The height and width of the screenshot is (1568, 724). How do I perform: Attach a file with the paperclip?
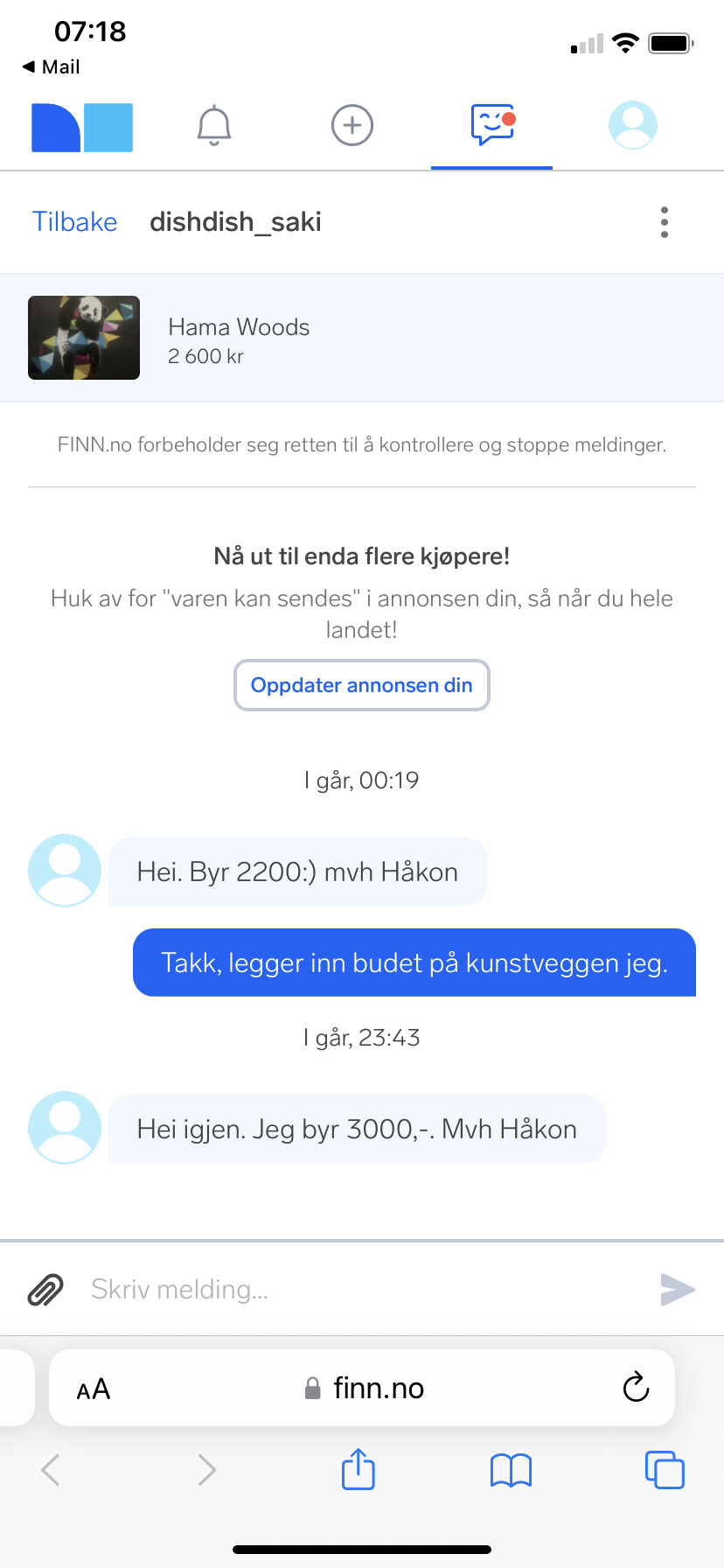(45, 1289)
